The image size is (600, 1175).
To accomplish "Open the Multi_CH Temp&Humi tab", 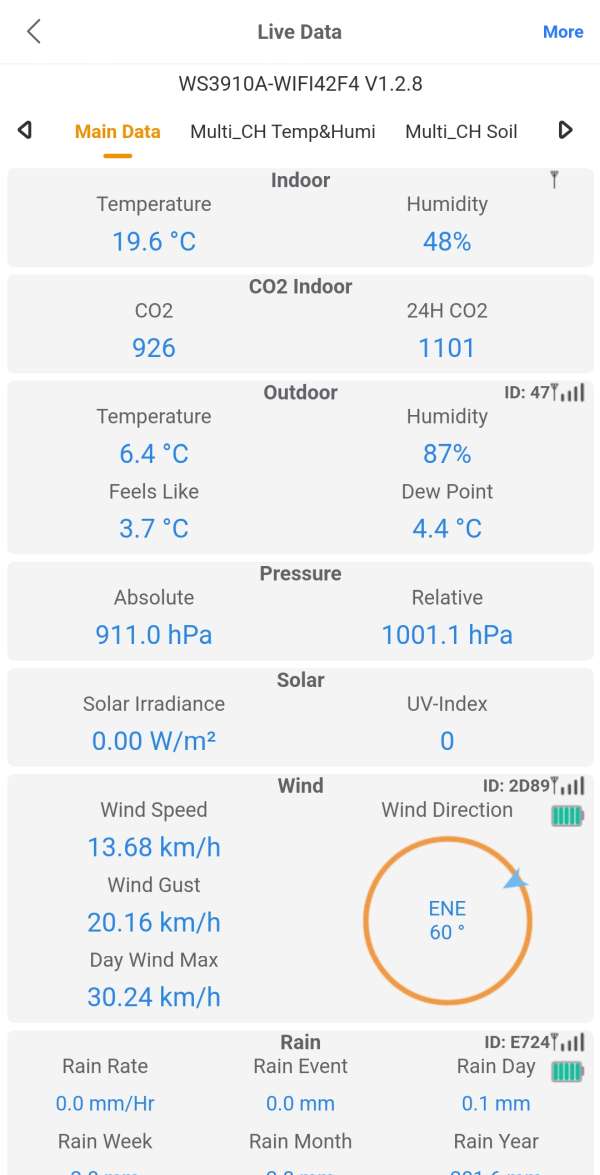I will click(x=283, y=131).
